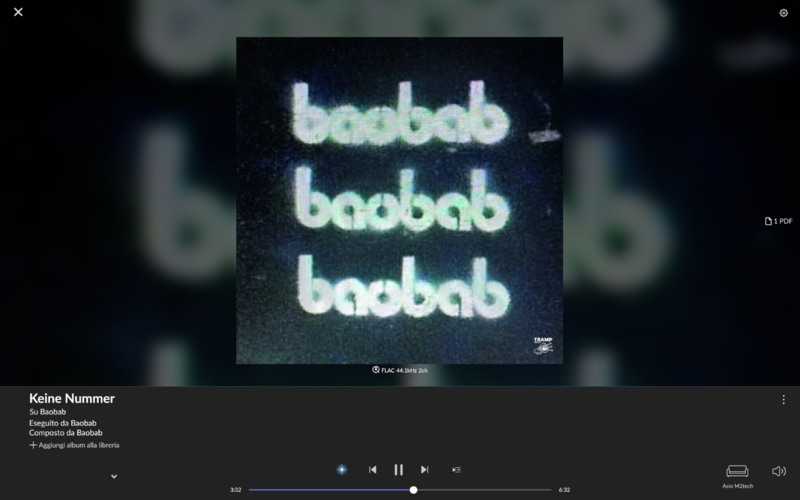The width and height of the screenshot is (800, 500).
Task: Collapse the panel with down chevron
Action: [x=114, y=476]
